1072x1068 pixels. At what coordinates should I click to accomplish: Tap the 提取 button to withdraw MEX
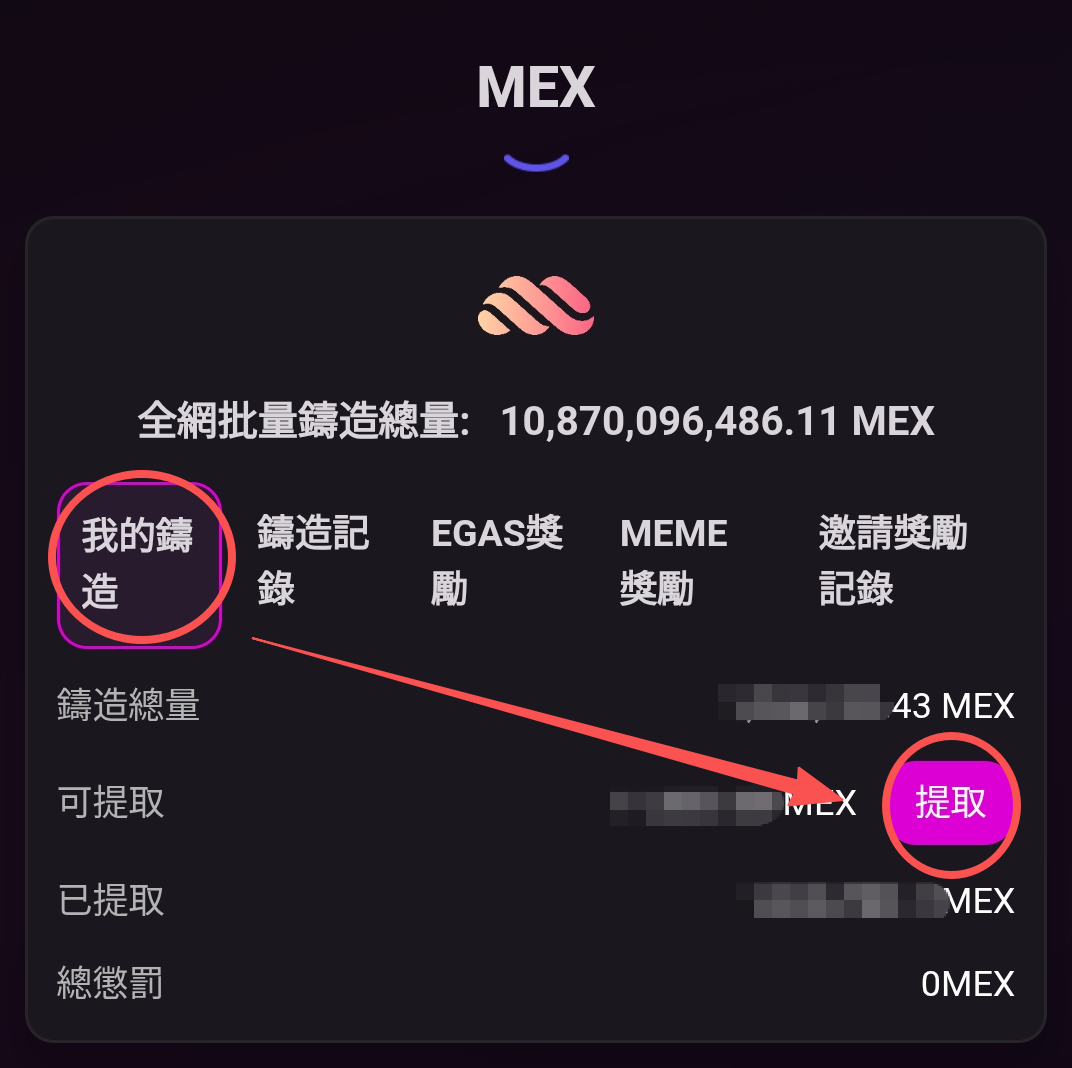pos(950,803)
